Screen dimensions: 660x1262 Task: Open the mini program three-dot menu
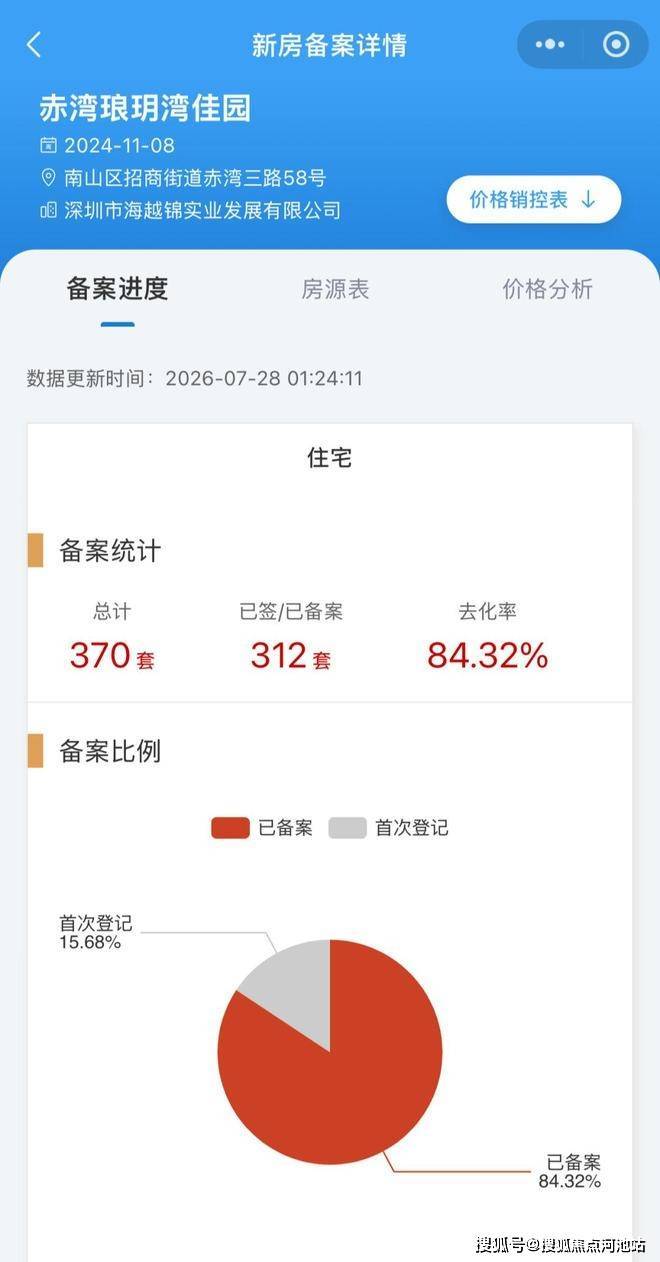point(550,45)
